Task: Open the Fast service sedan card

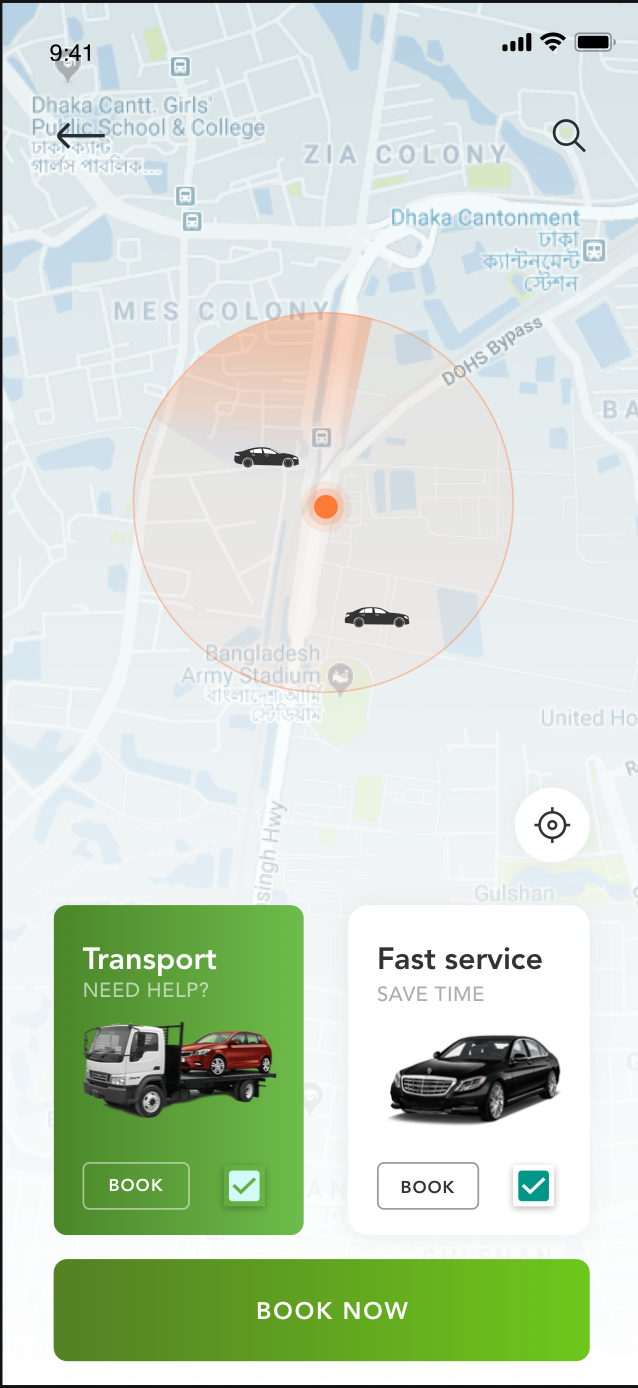Action: [468, 1070]
